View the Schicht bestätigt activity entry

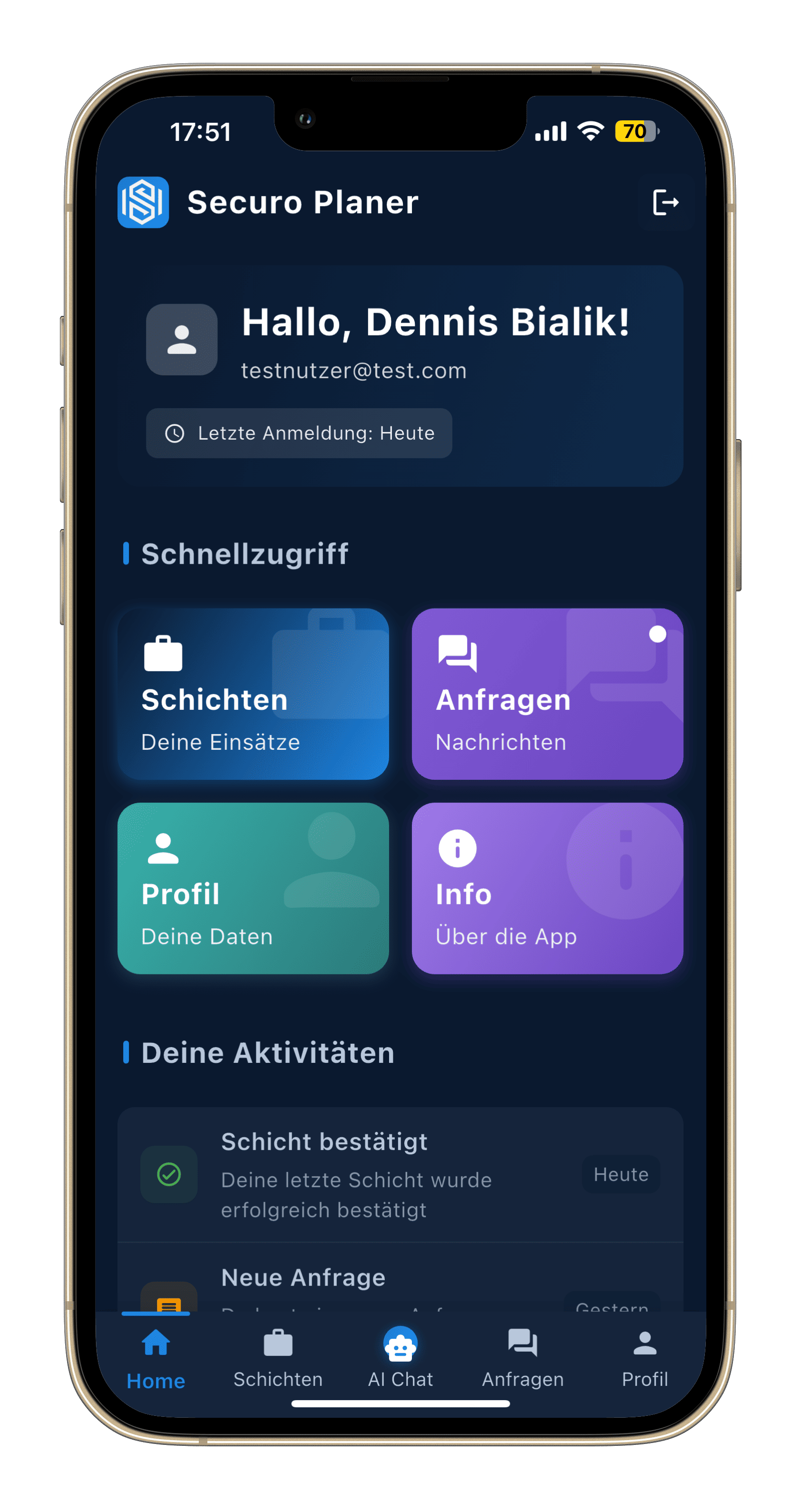400,1175
